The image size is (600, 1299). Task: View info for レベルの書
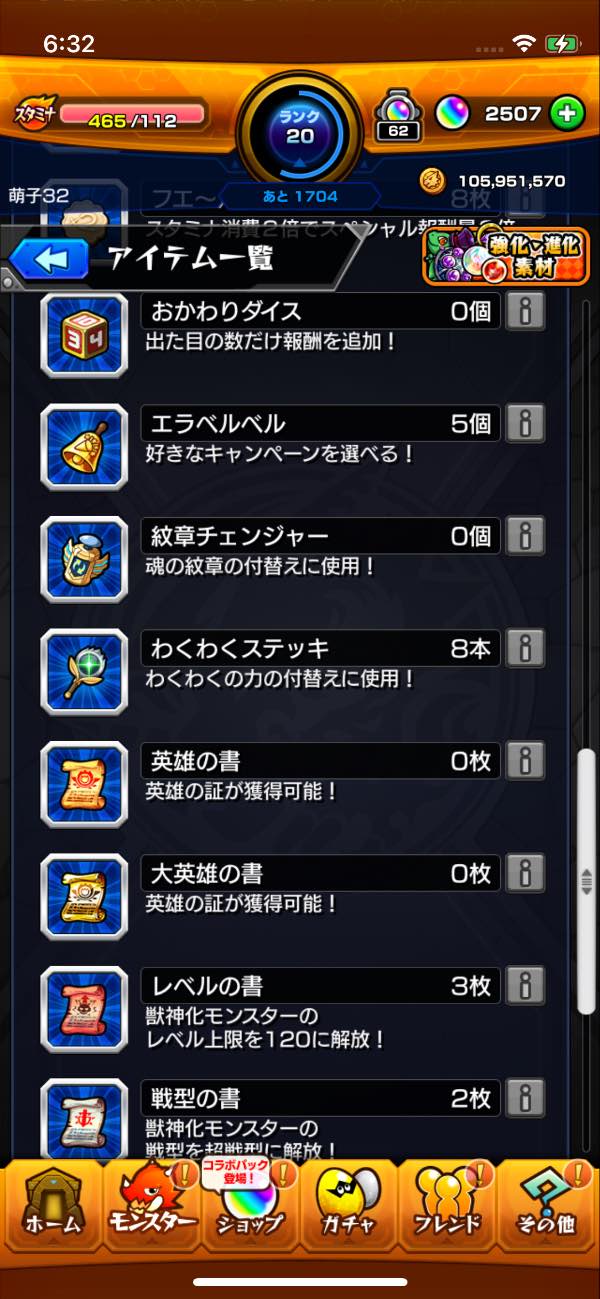[x=525, y=985]
